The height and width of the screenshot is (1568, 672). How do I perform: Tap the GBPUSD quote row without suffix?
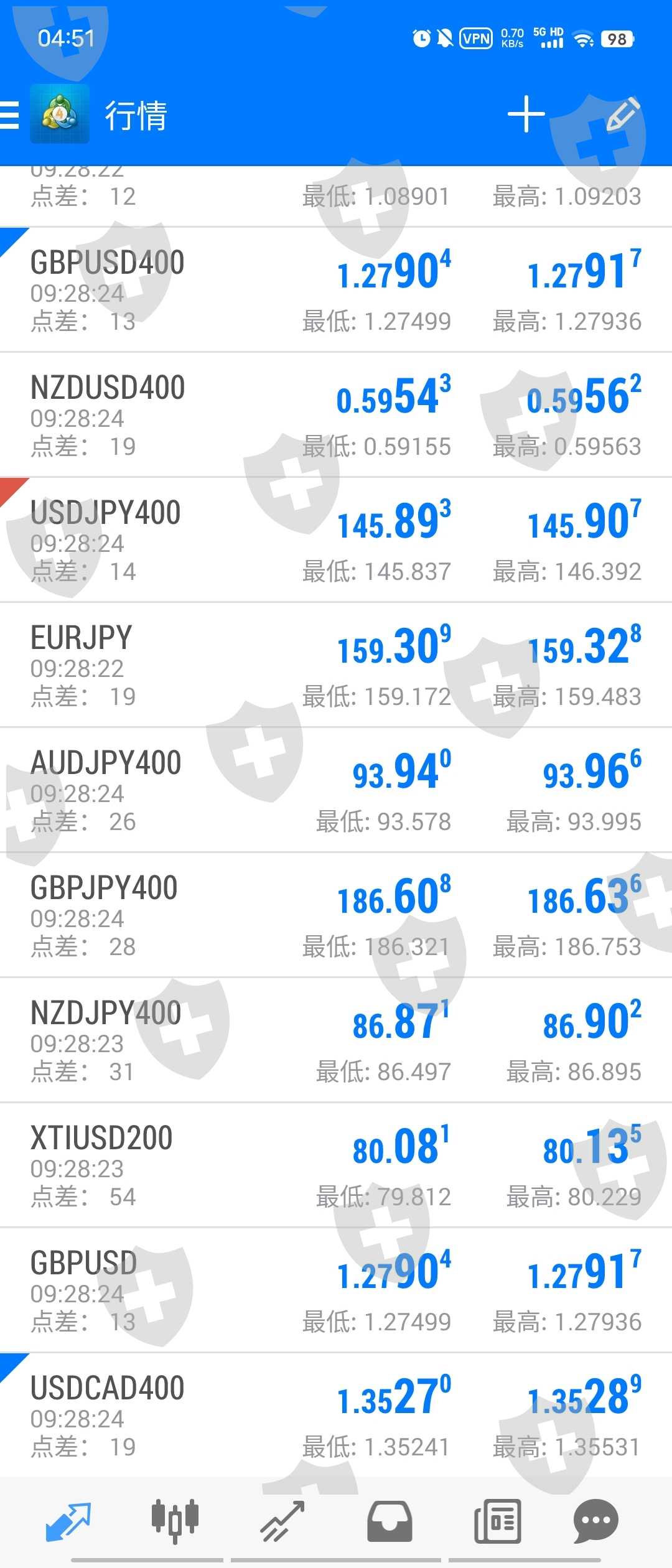click(x=336, y=1290)
